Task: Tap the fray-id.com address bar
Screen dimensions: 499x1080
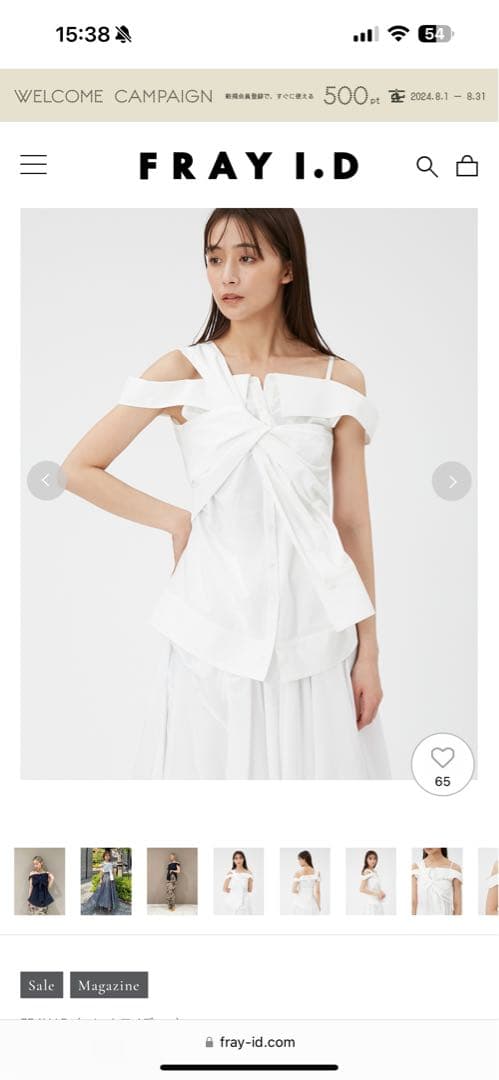Action: 250,1041
